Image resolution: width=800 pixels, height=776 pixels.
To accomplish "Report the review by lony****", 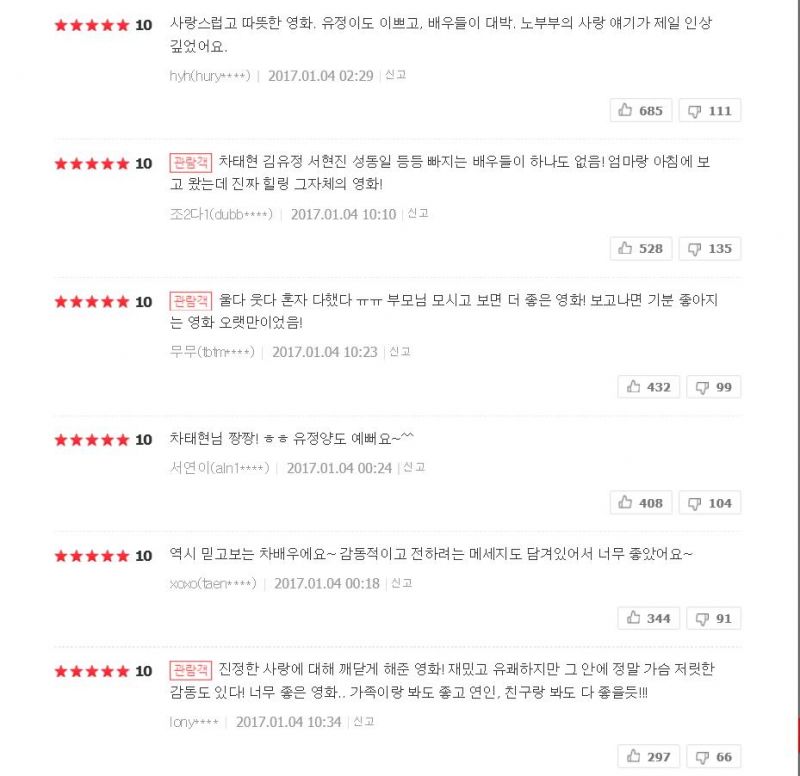I will 364,721.
